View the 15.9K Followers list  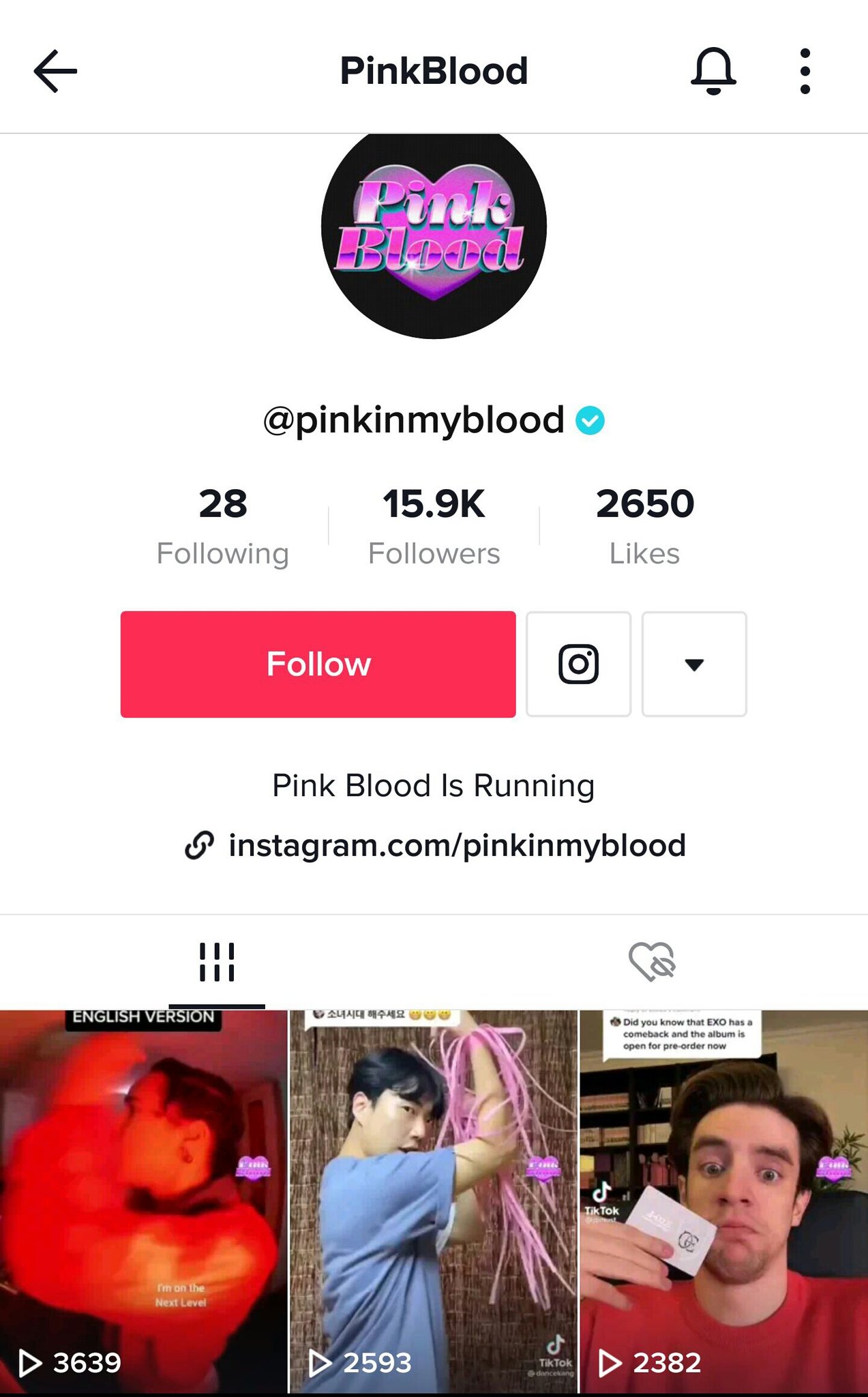pos(434,525)
